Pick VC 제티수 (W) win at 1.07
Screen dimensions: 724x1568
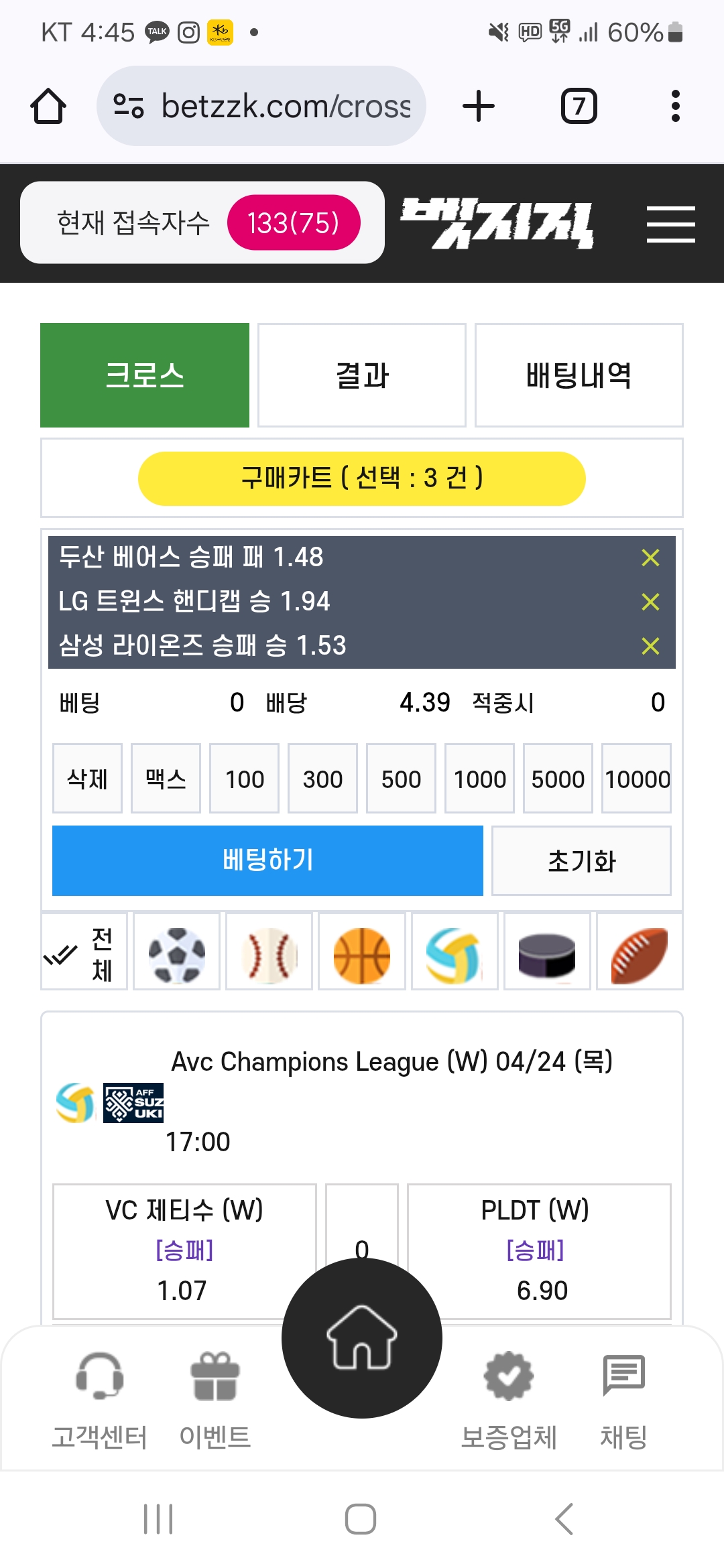pos(184,1251)
